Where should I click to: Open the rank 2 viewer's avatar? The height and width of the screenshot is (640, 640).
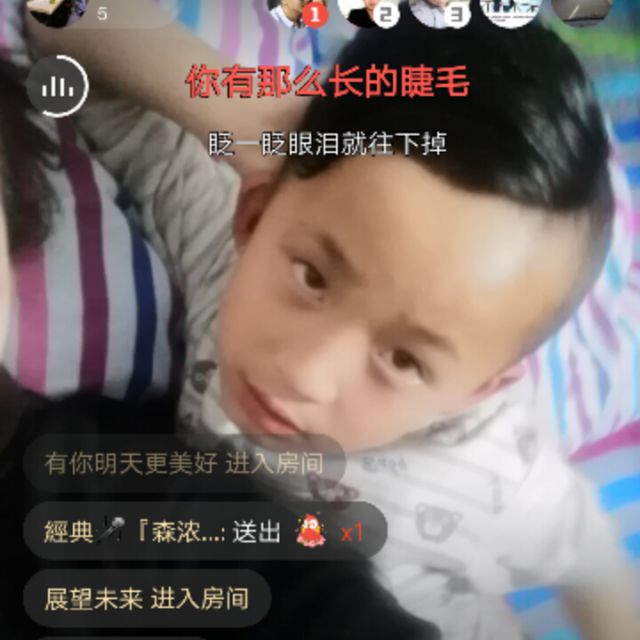coord(366,10)
